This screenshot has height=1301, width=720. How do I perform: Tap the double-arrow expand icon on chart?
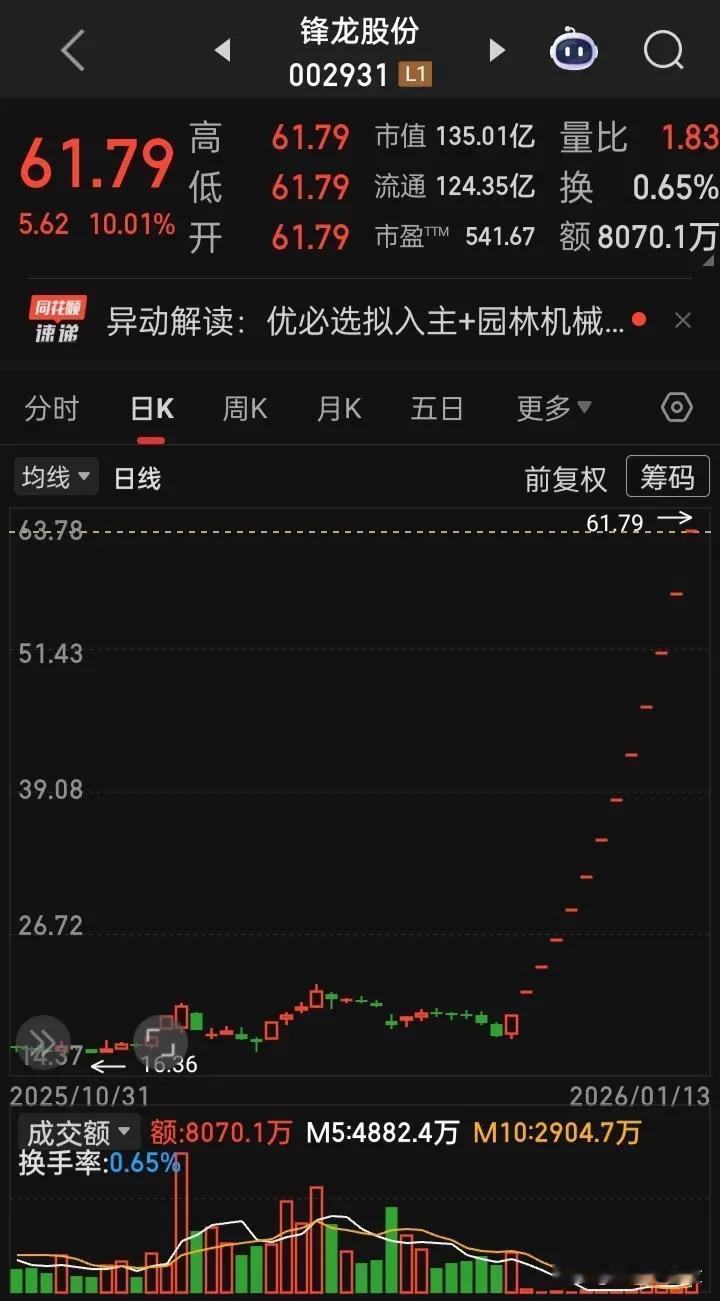[x=42, y=1042]
